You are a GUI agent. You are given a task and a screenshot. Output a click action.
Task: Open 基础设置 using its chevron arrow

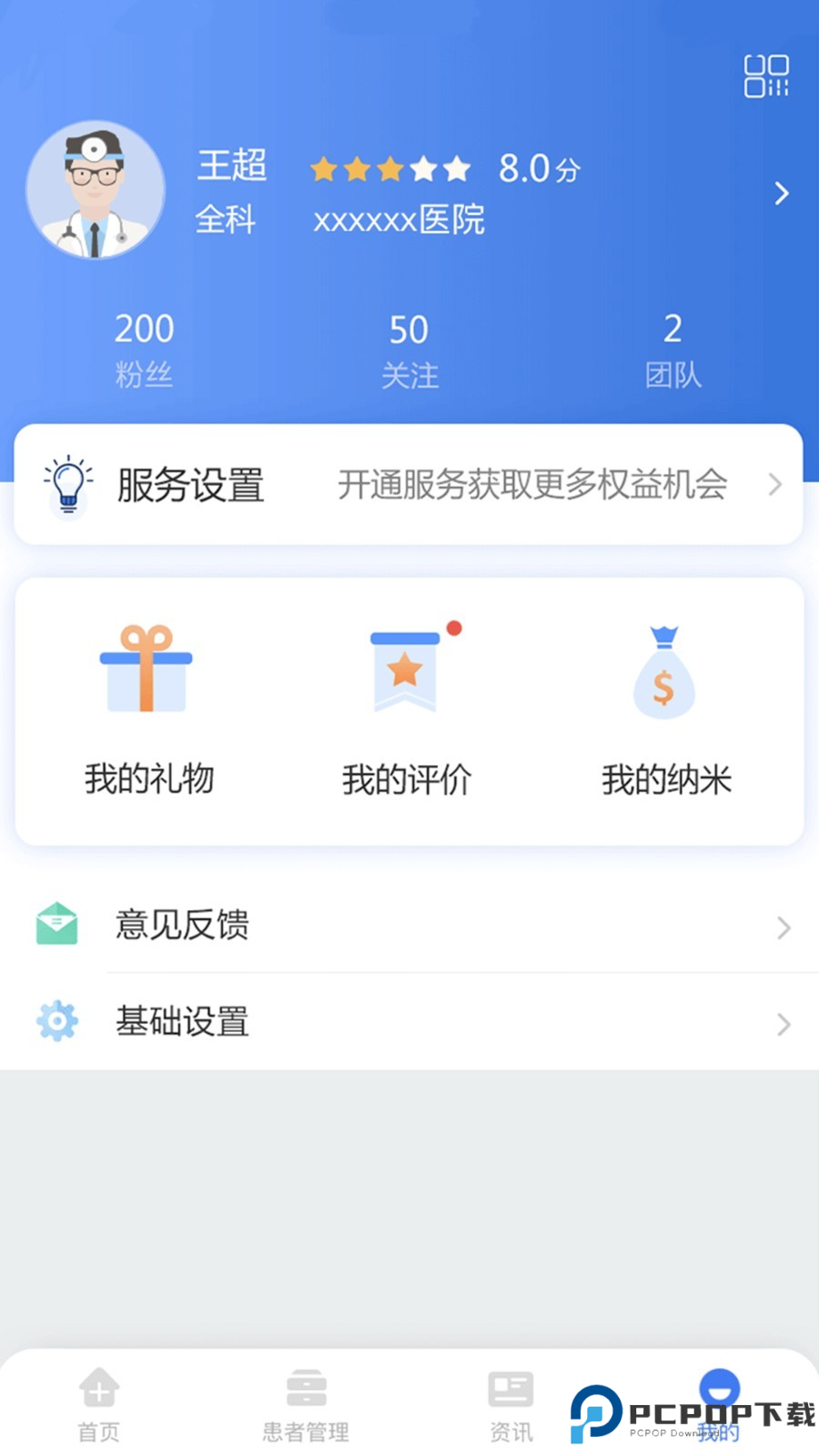click(784, 1025)
